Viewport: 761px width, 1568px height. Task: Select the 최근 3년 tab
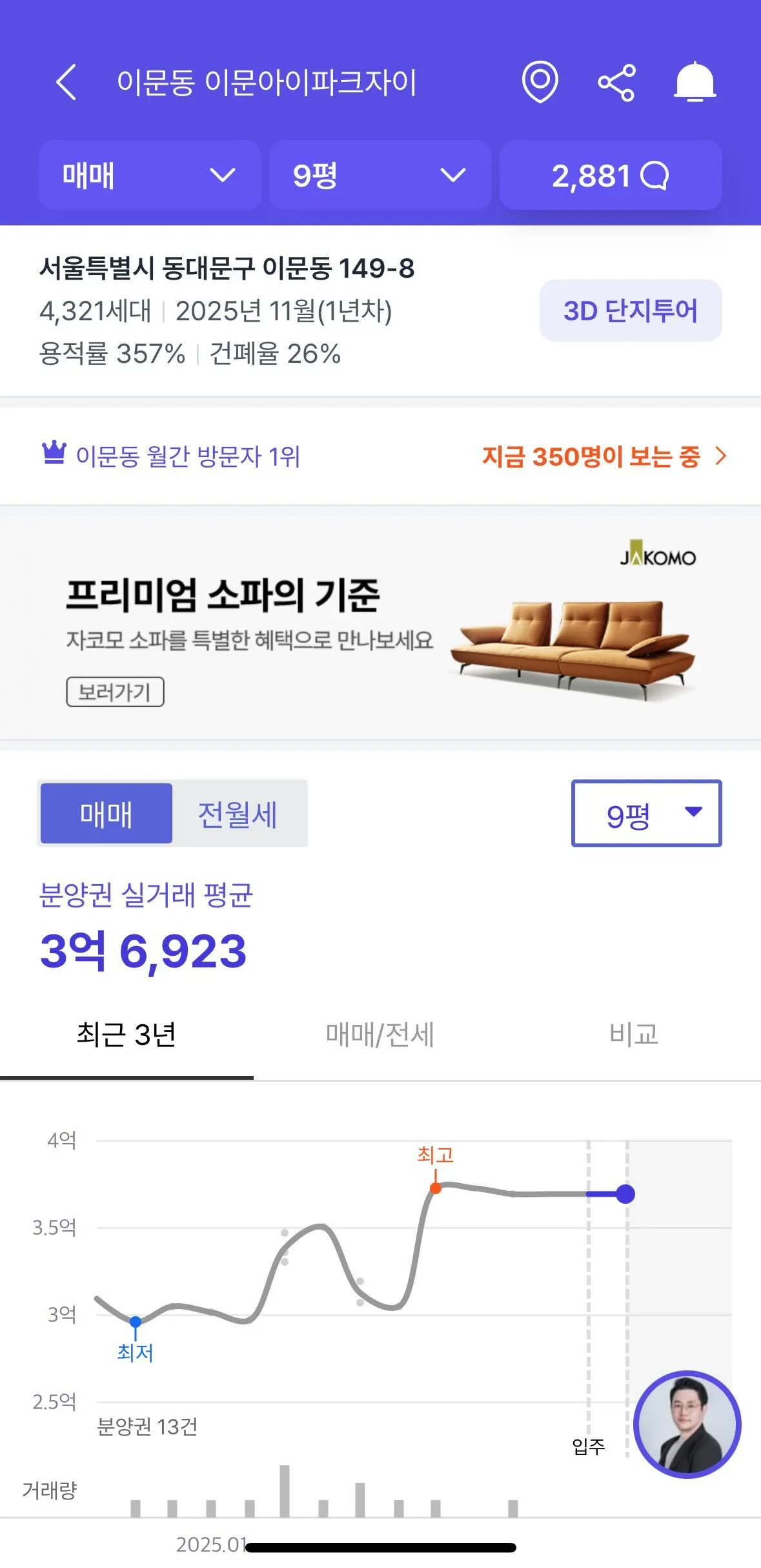(x=127, y=1035)
